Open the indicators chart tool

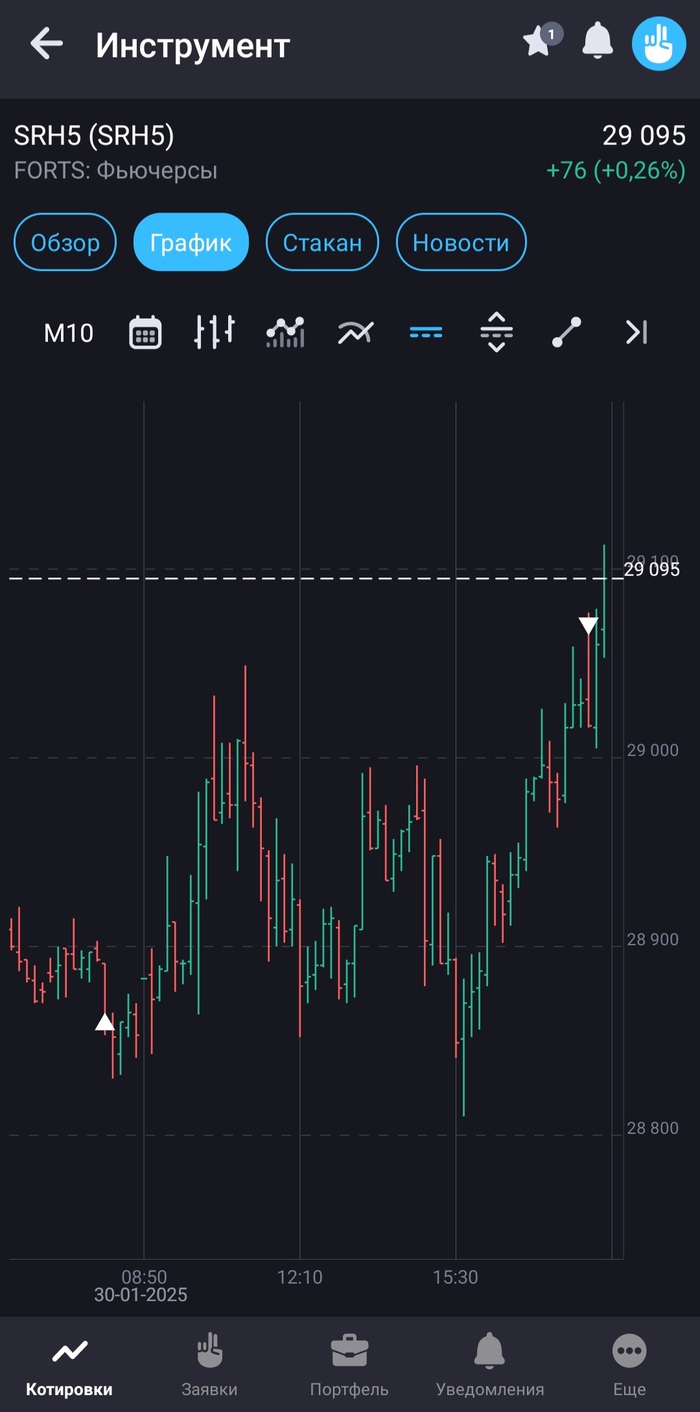[285, 332]
